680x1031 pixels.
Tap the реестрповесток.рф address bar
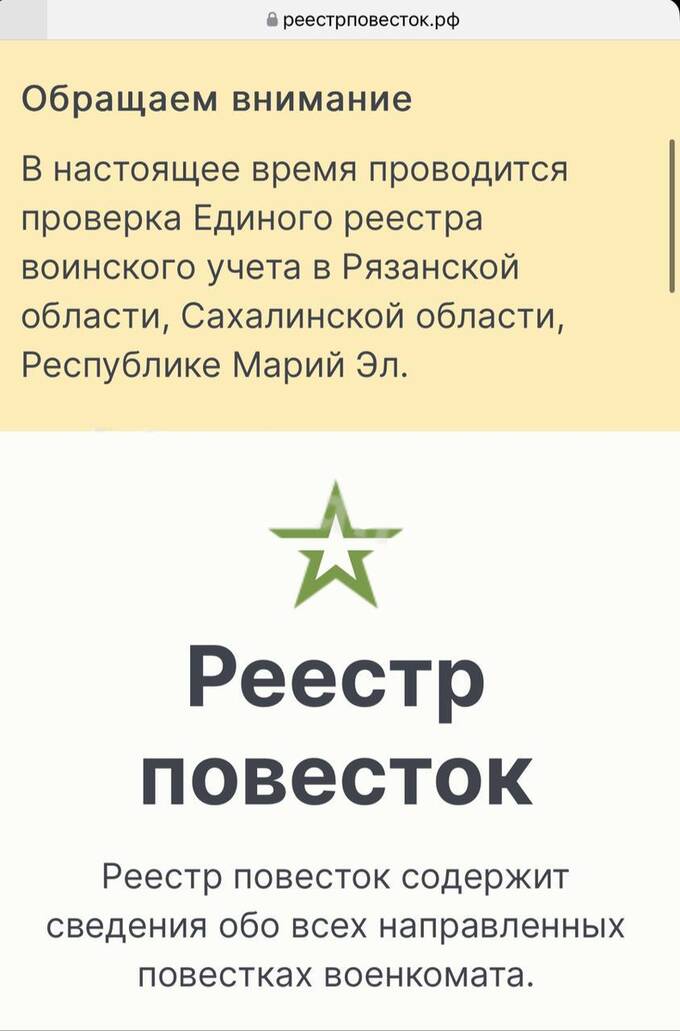tap(363, 19)
